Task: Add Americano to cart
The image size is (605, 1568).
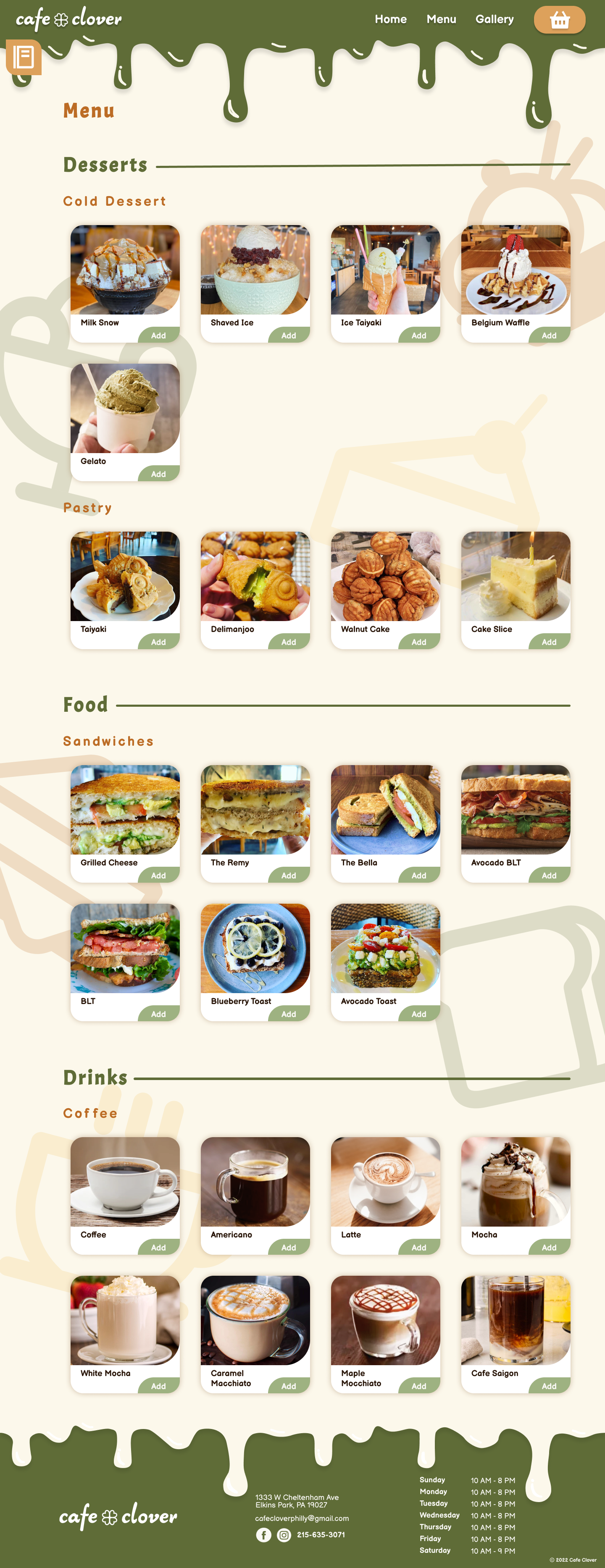Action: (289, 1247)
